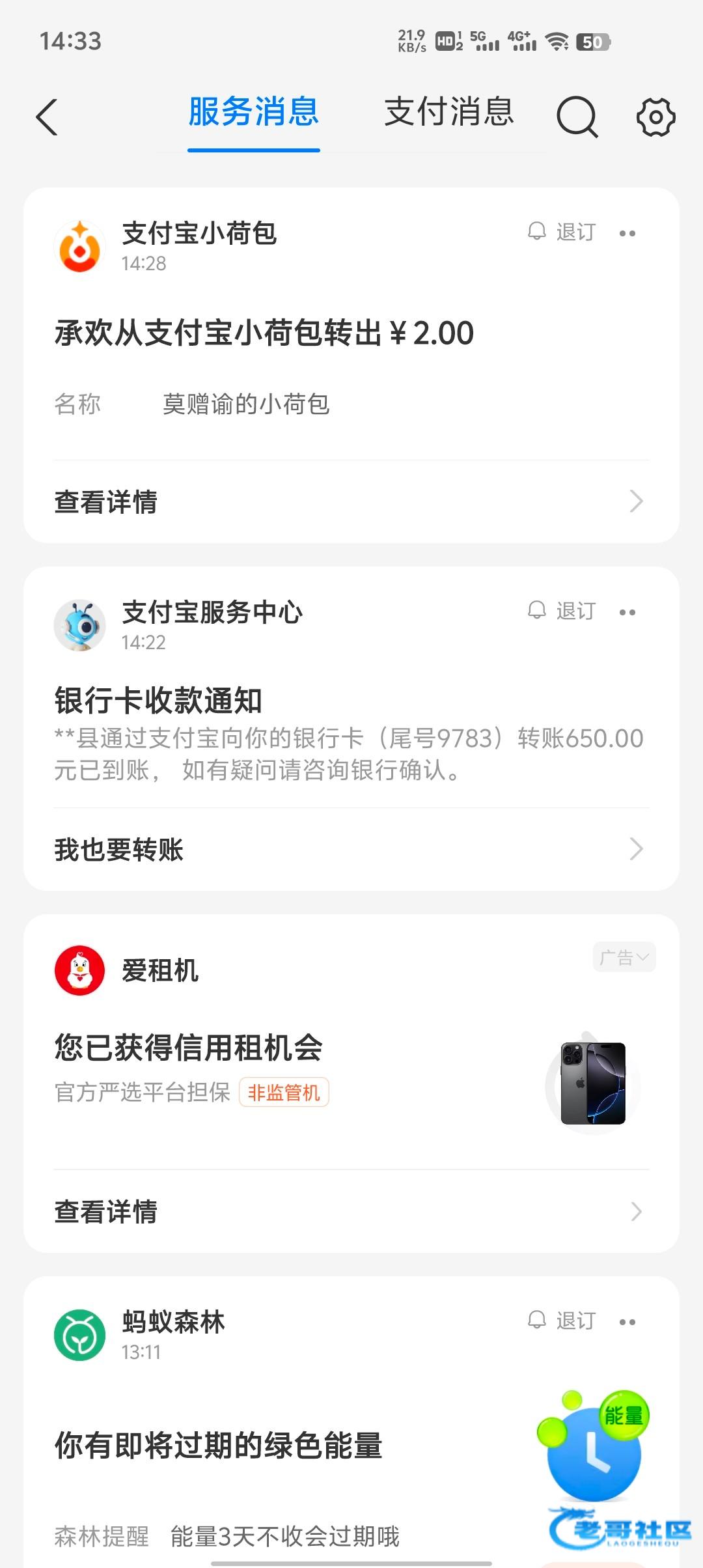
Task: Open the 蚂蚁森林 expiring energy reminder
Action: click(x=219, y=1446)
